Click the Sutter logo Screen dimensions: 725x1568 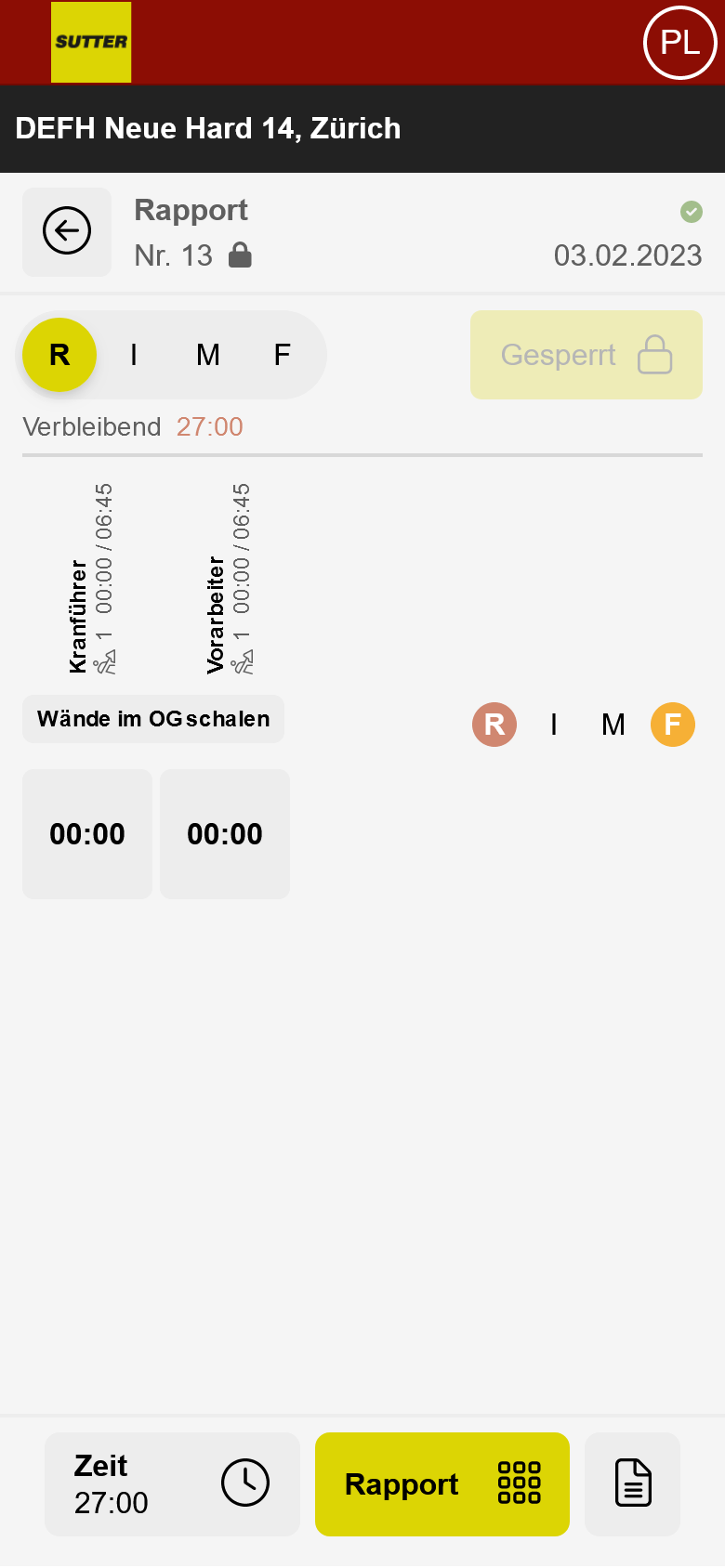90,42
